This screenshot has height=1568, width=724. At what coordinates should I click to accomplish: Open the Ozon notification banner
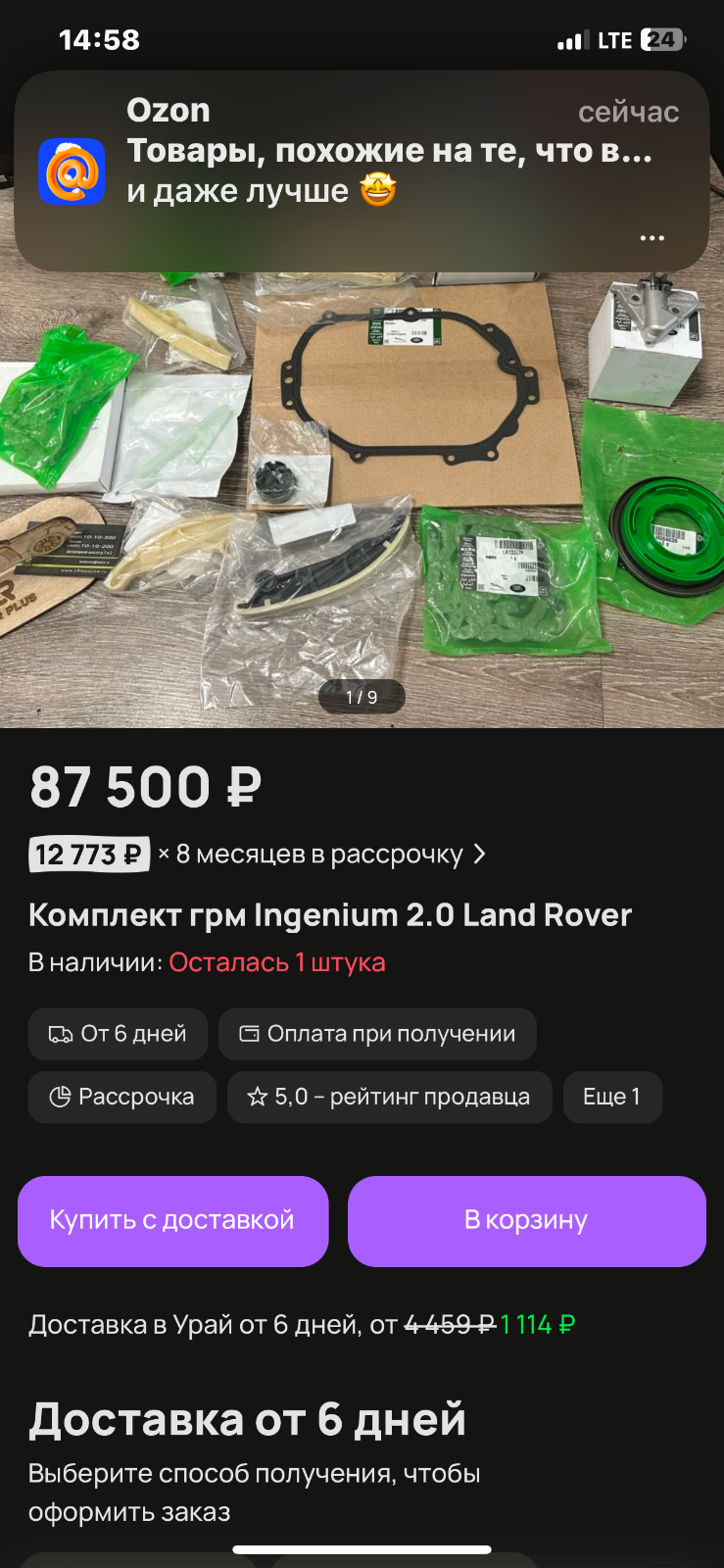[362, 171]
